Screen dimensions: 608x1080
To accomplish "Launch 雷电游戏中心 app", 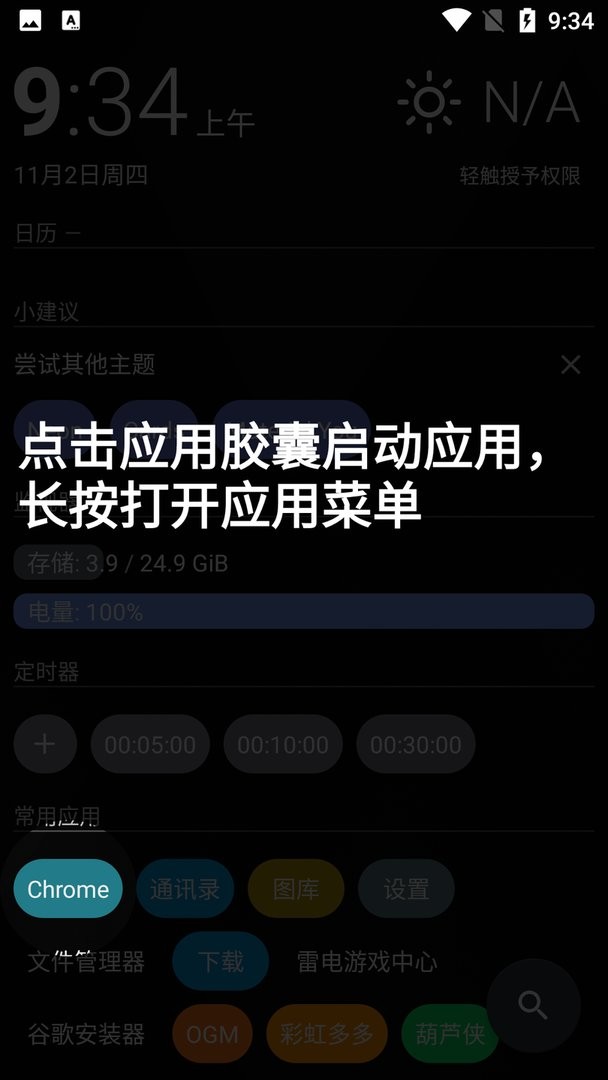I will [x=367, y=962].
